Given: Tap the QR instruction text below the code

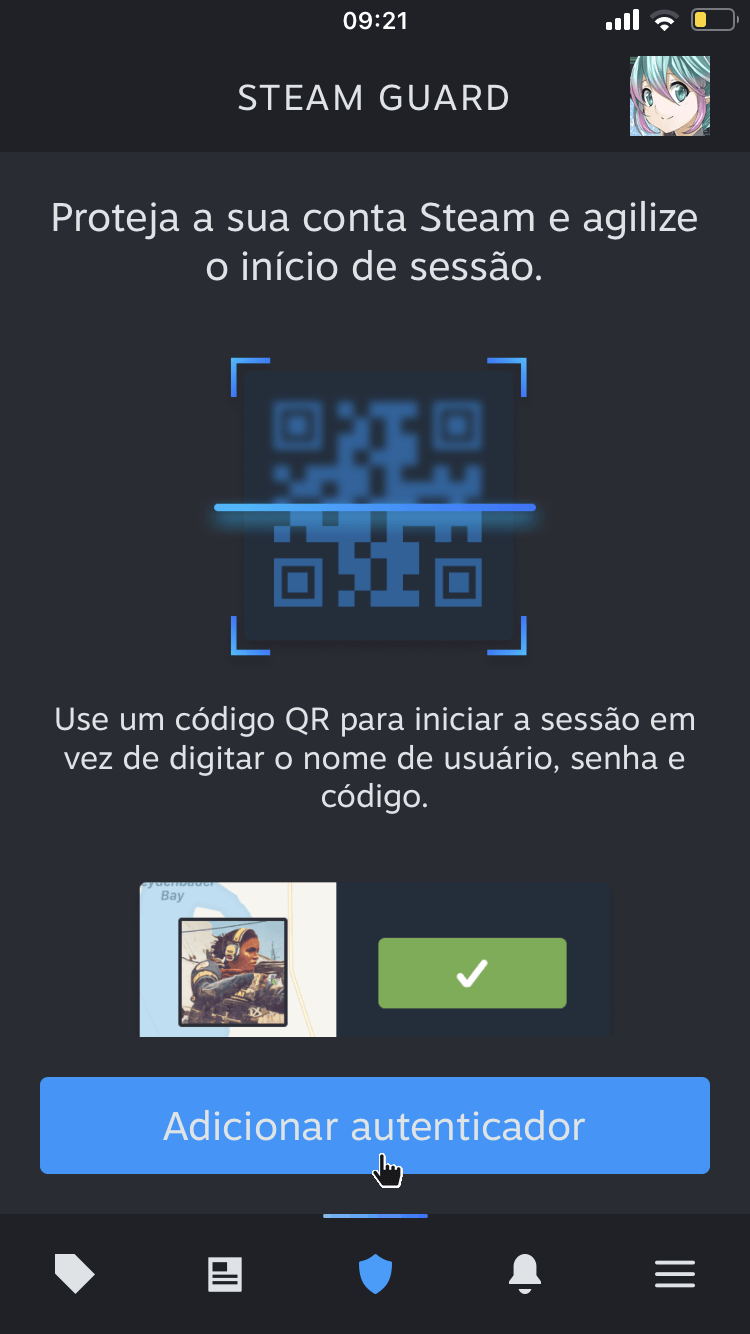Looking at the screenshot, I should (375, 758).
